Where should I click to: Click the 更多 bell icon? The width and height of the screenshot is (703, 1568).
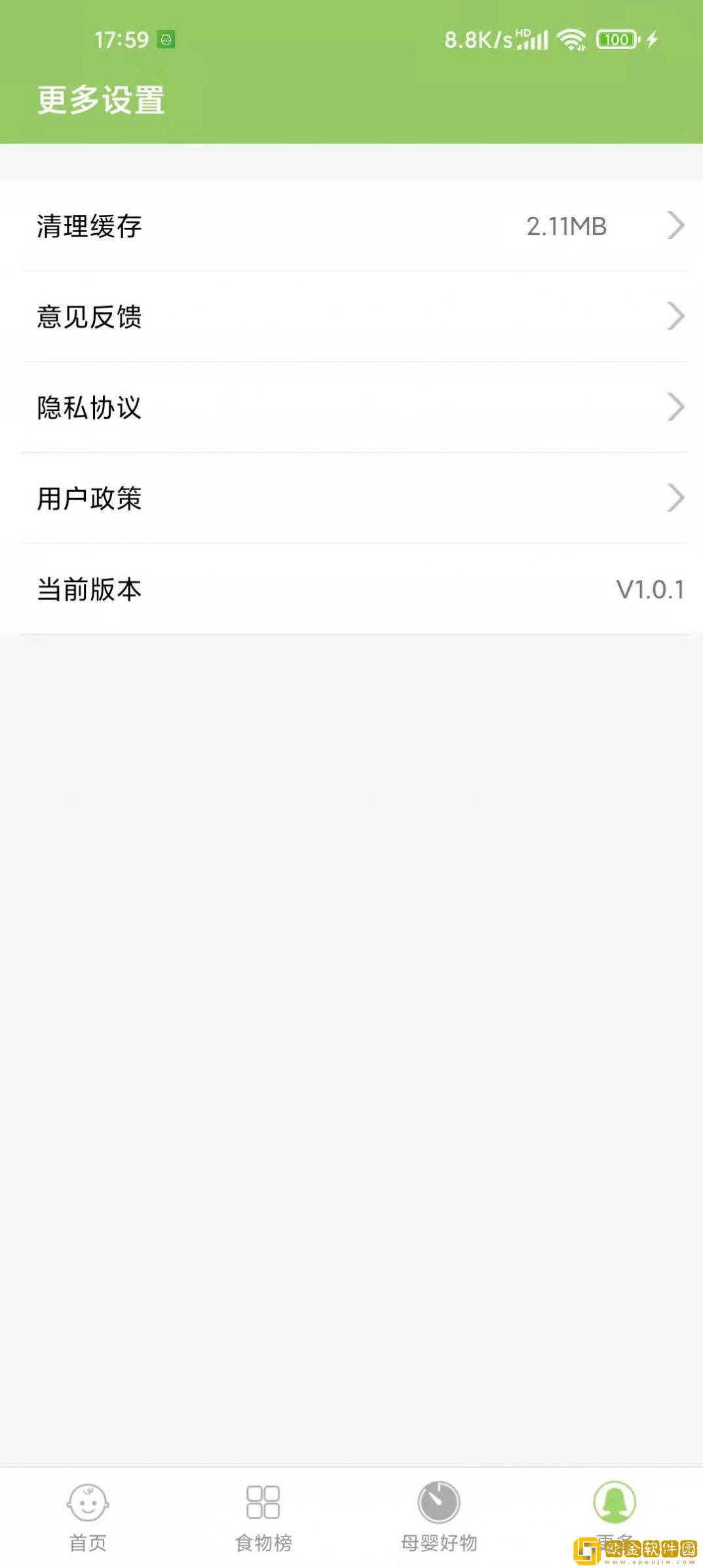click(615, 1499)
